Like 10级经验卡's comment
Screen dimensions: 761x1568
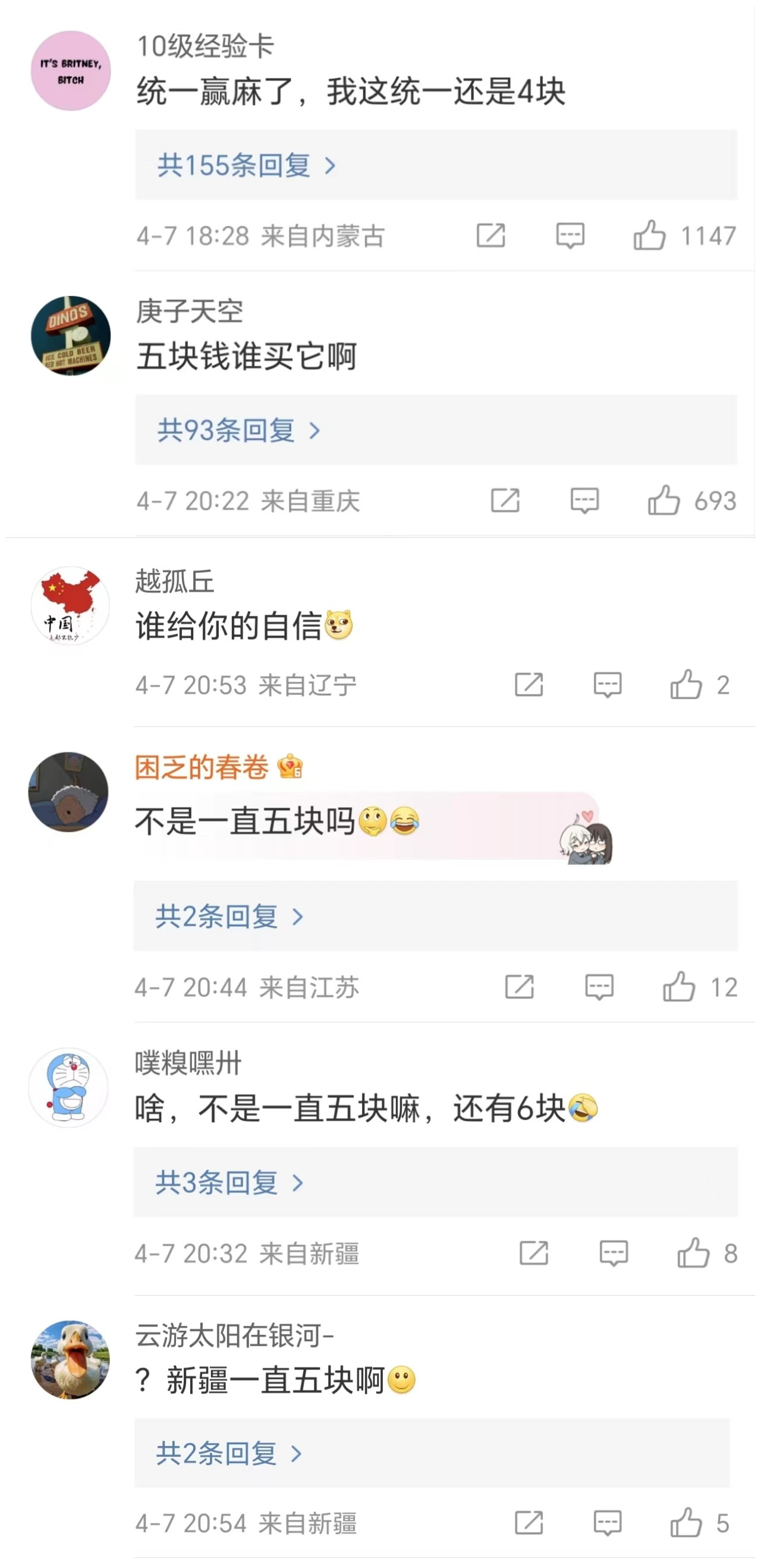[x=650, y=235]
